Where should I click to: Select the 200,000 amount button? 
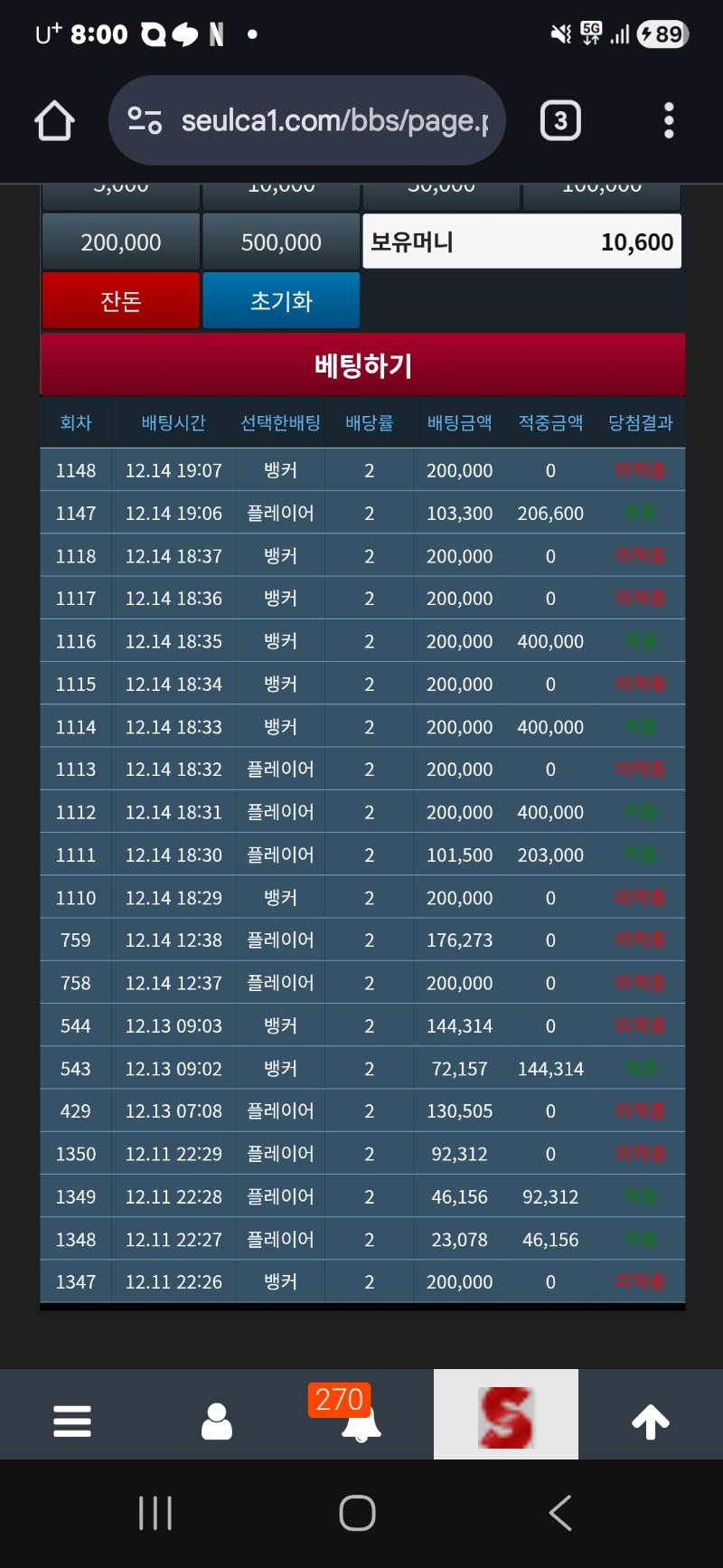pos(121,242)
